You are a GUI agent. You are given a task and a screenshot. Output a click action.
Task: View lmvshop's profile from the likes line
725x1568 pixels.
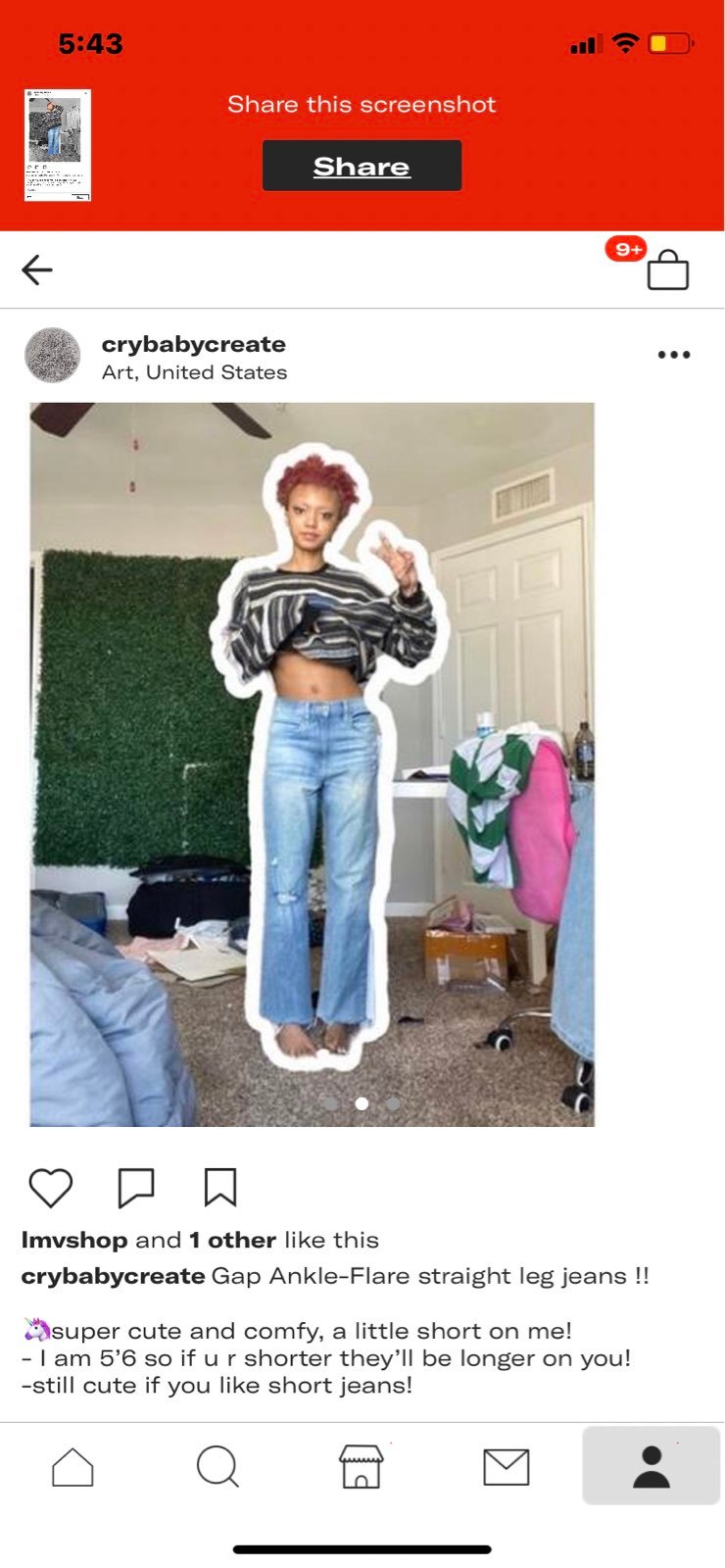coord(74,1240)
